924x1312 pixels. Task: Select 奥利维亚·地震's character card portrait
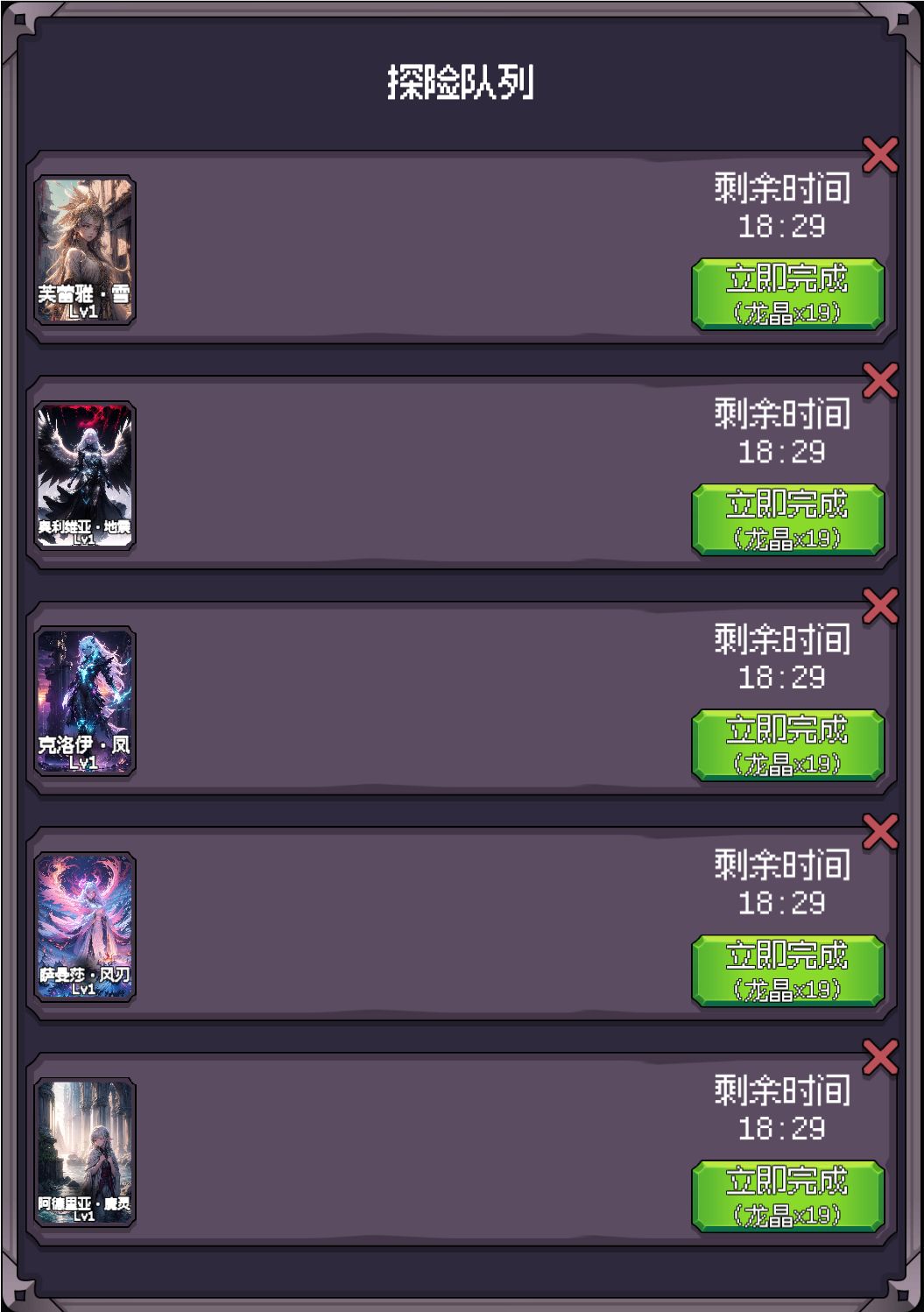(x=85, y=476)
